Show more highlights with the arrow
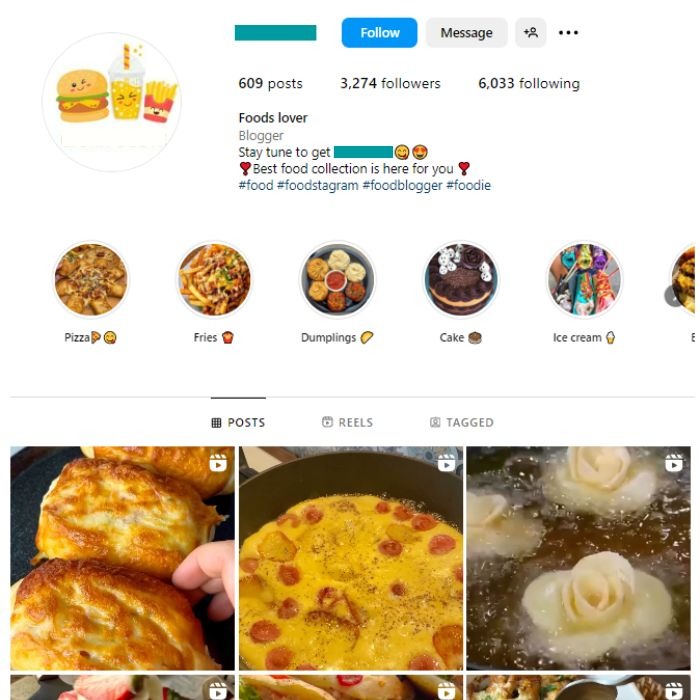 673,295
